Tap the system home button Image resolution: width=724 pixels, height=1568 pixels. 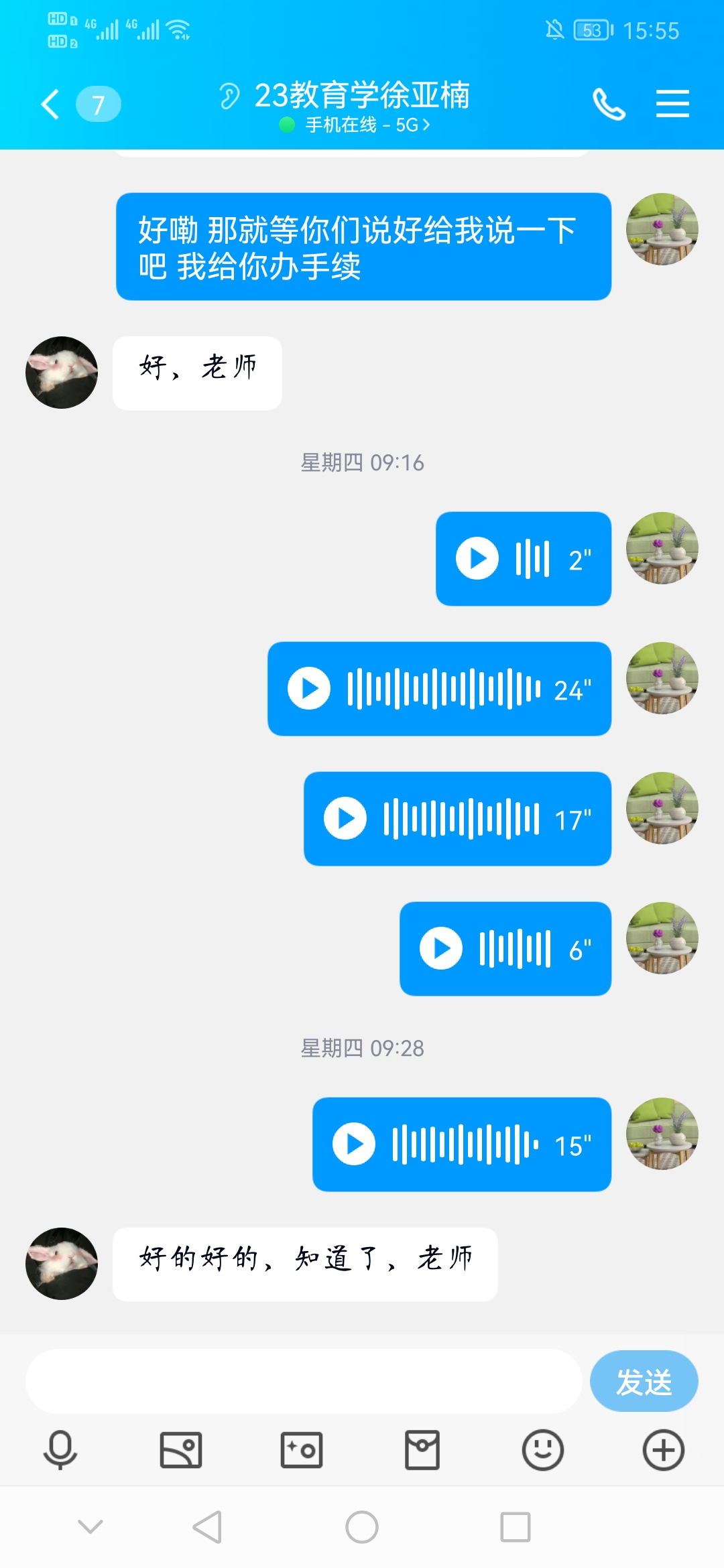click(362, 1527)
